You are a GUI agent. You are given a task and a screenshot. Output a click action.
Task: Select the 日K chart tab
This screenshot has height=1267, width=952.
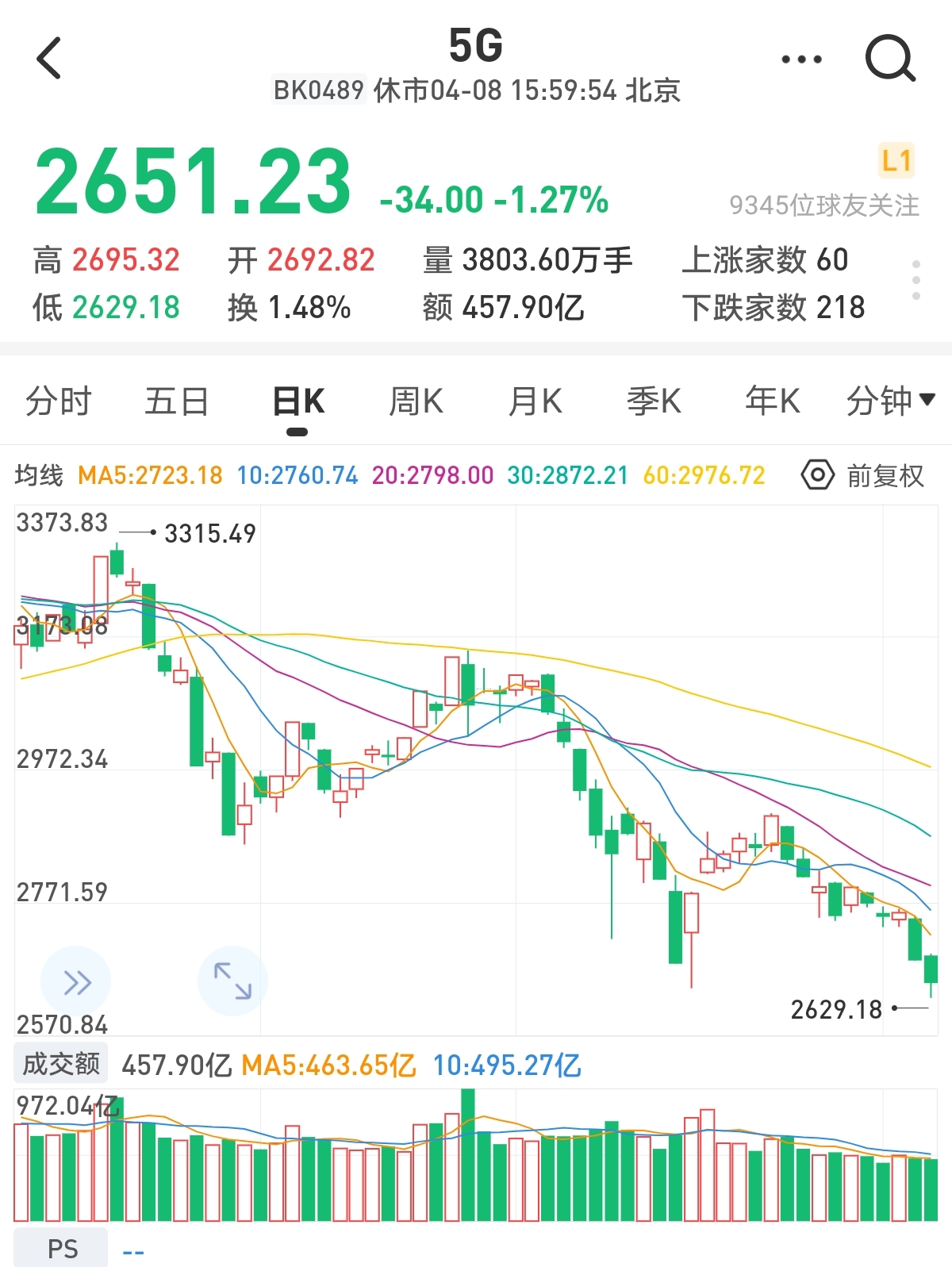tap(297, 401)
